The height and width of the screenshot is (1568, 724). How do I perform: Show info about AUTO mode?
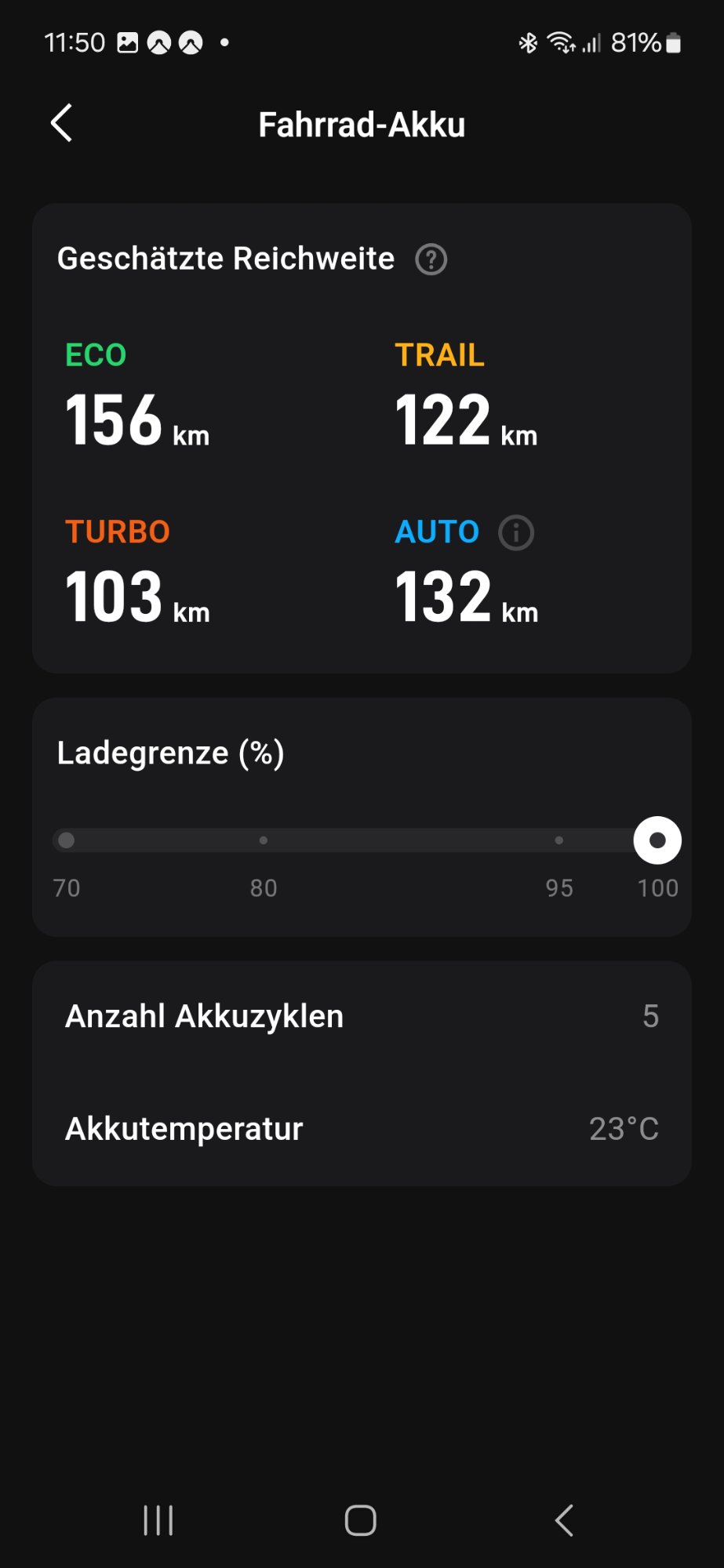pos(516,532)
